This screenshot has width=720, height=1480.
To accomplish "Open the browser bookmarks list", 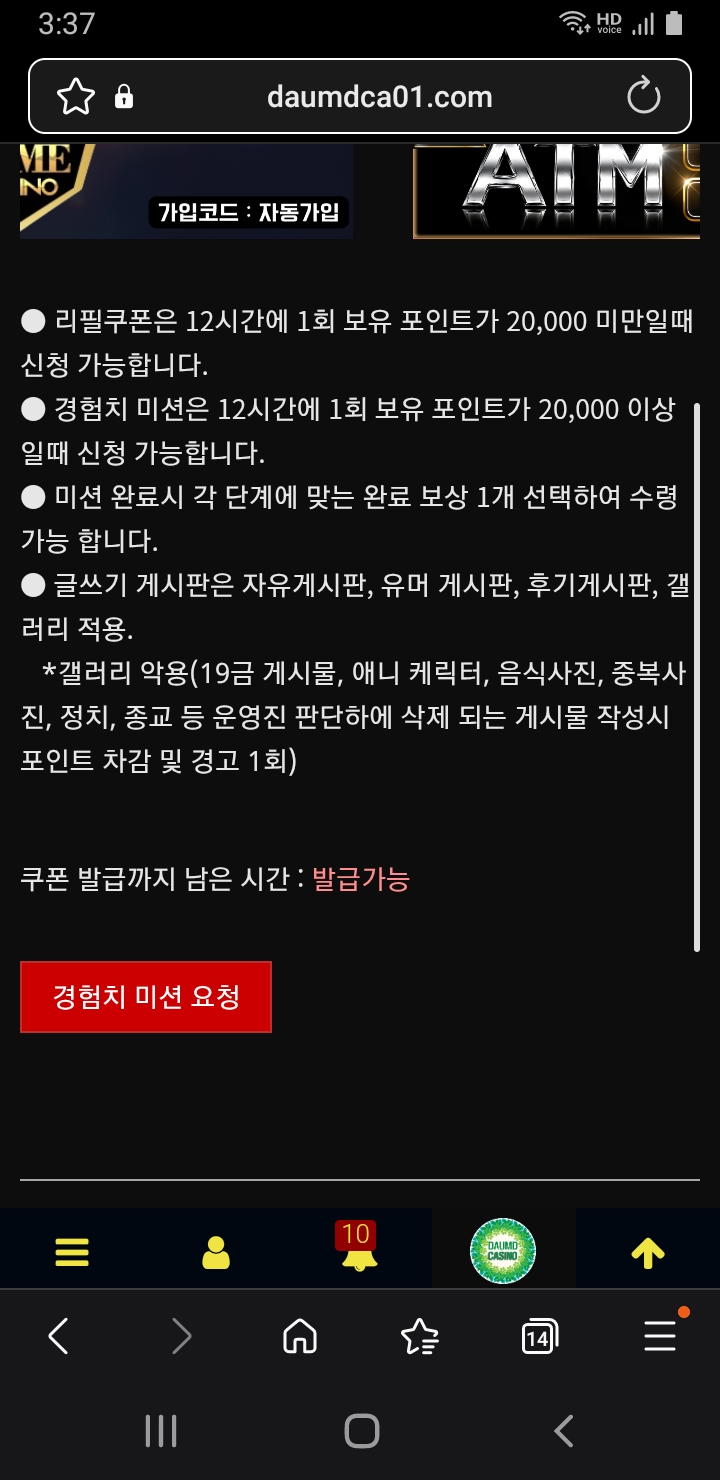I will tap(419, 1335).
